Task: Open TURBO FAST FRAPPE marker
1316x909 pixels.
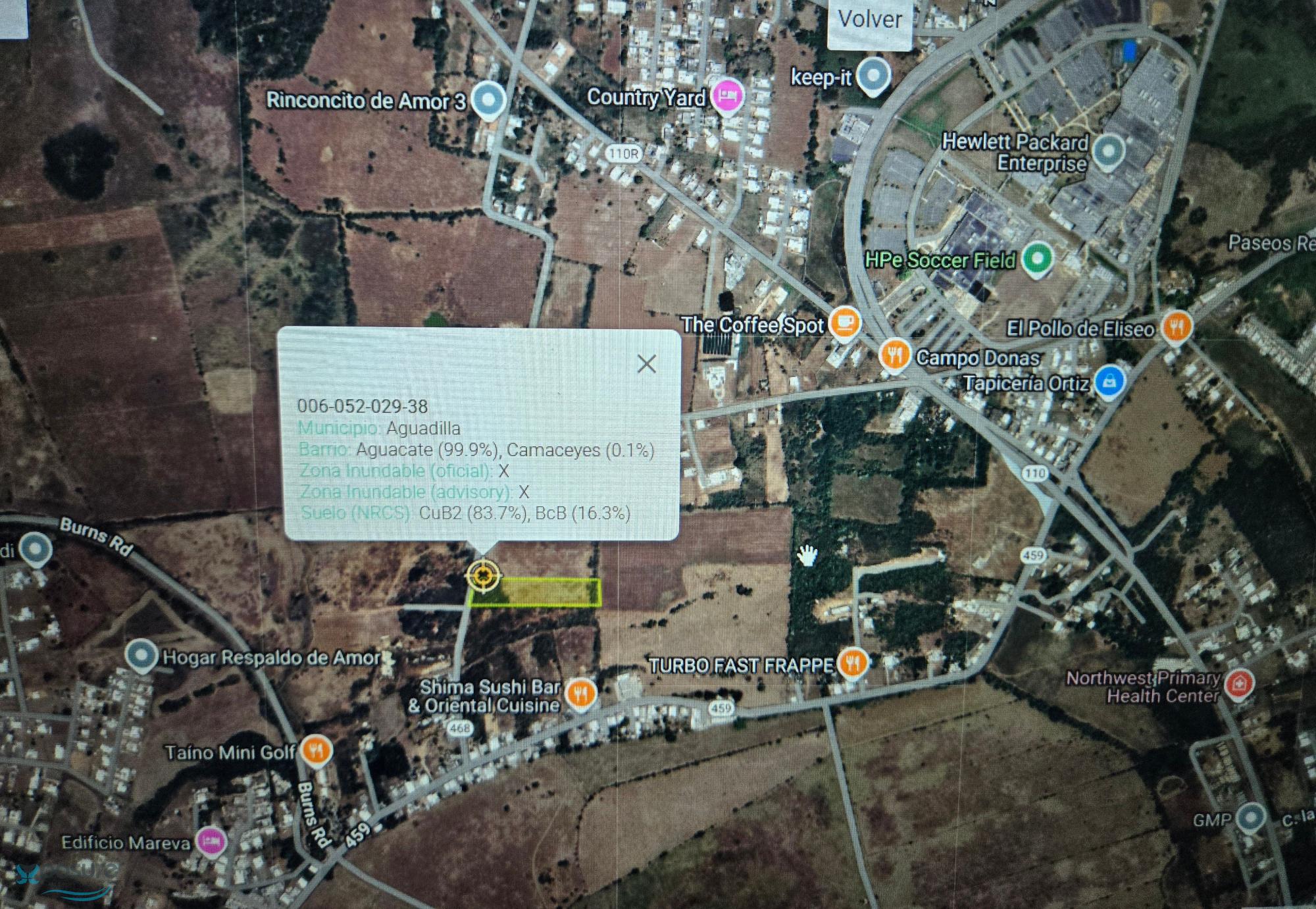Action: tap(853, 662)
